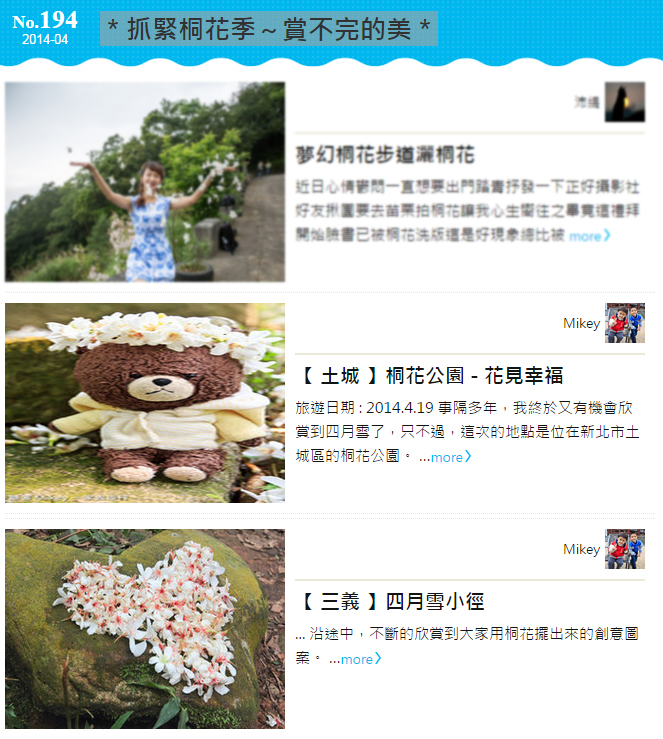Read more of the 三義 四月雪小徑 post
Image resolution: width=663 pixels, height=739 pixels.
pyautogui.click(x=360, y=659)
